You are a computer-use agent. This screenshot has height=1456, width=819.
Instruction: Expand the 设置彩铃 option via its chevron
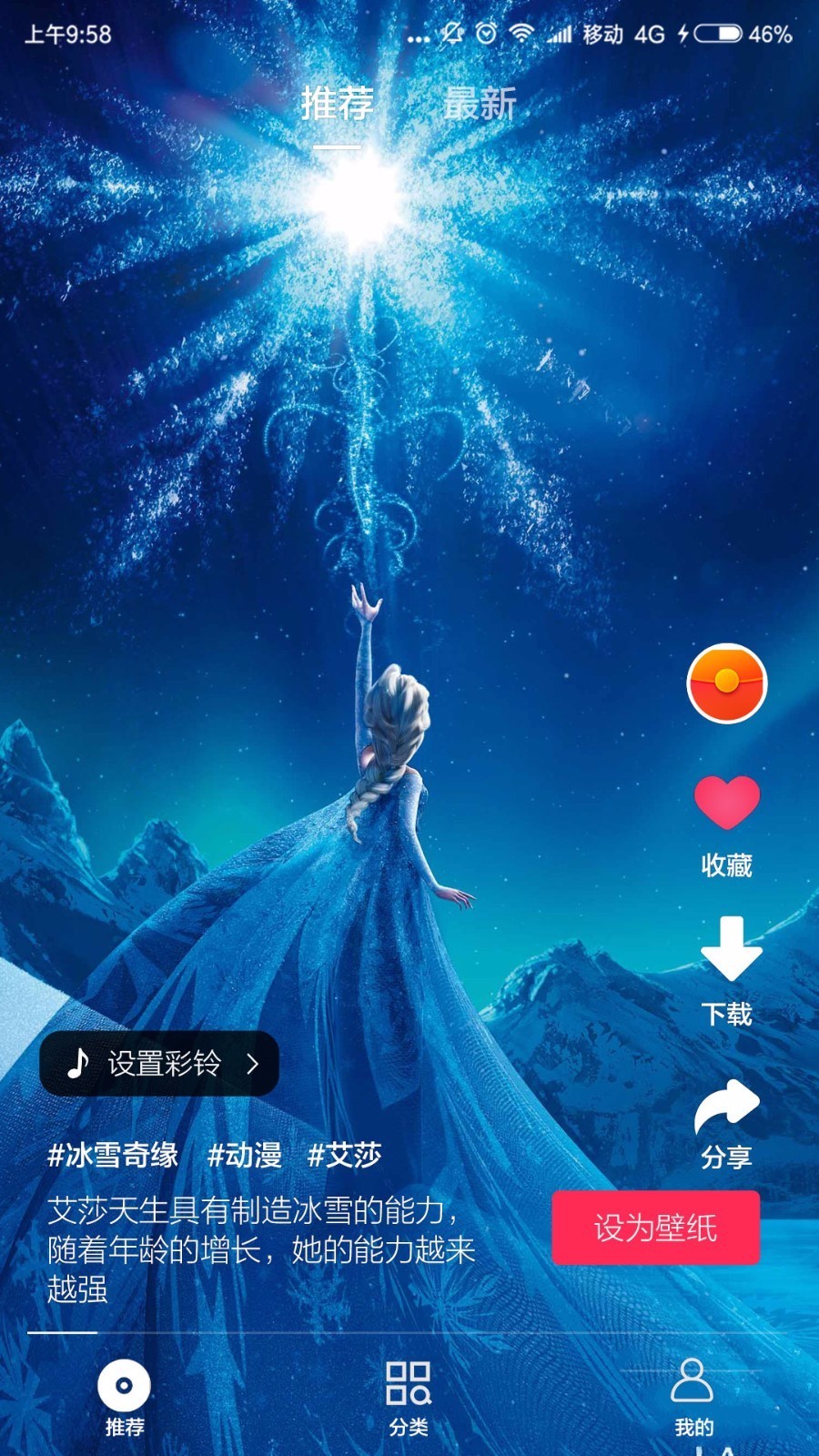pos(253,1065)
